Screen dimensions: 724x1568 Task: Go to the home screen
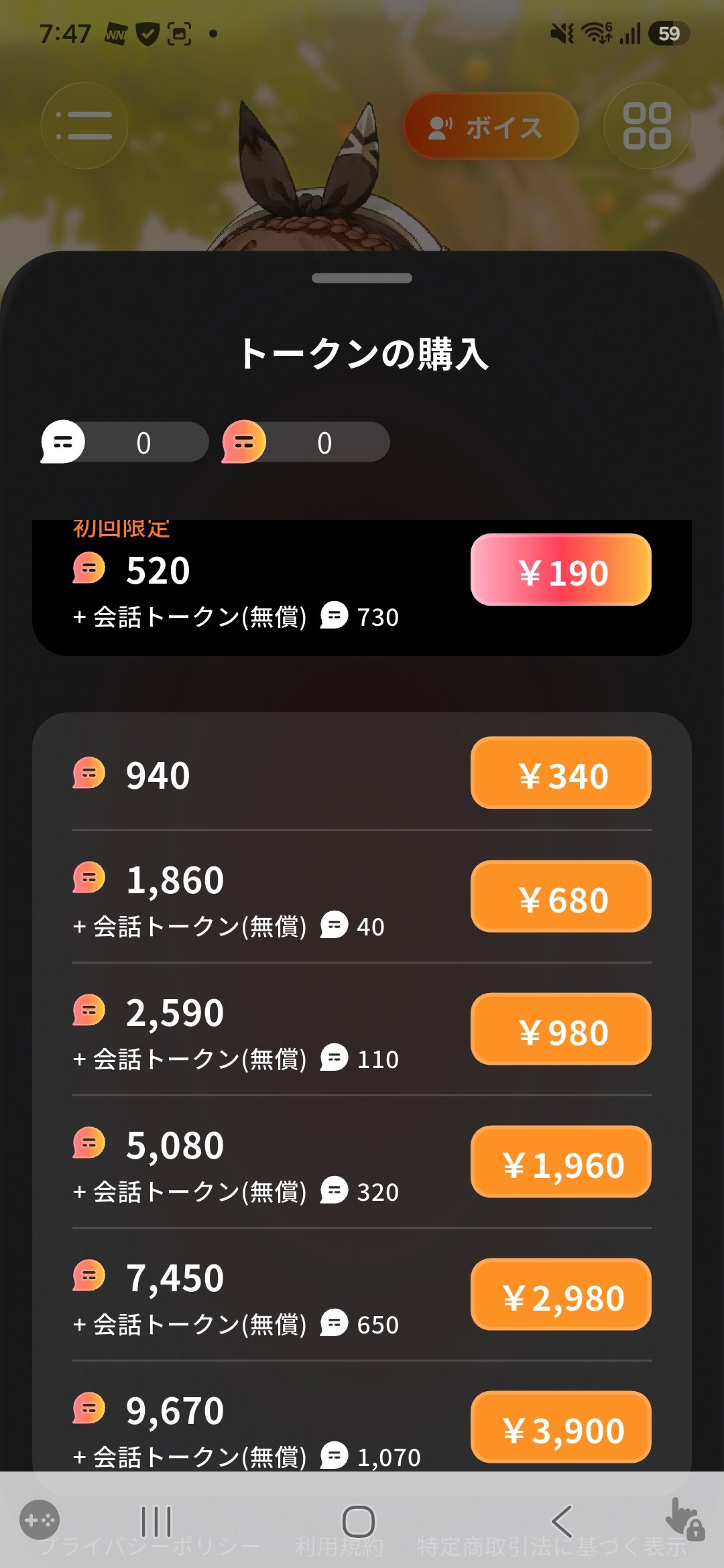[x=359, y=1521]
